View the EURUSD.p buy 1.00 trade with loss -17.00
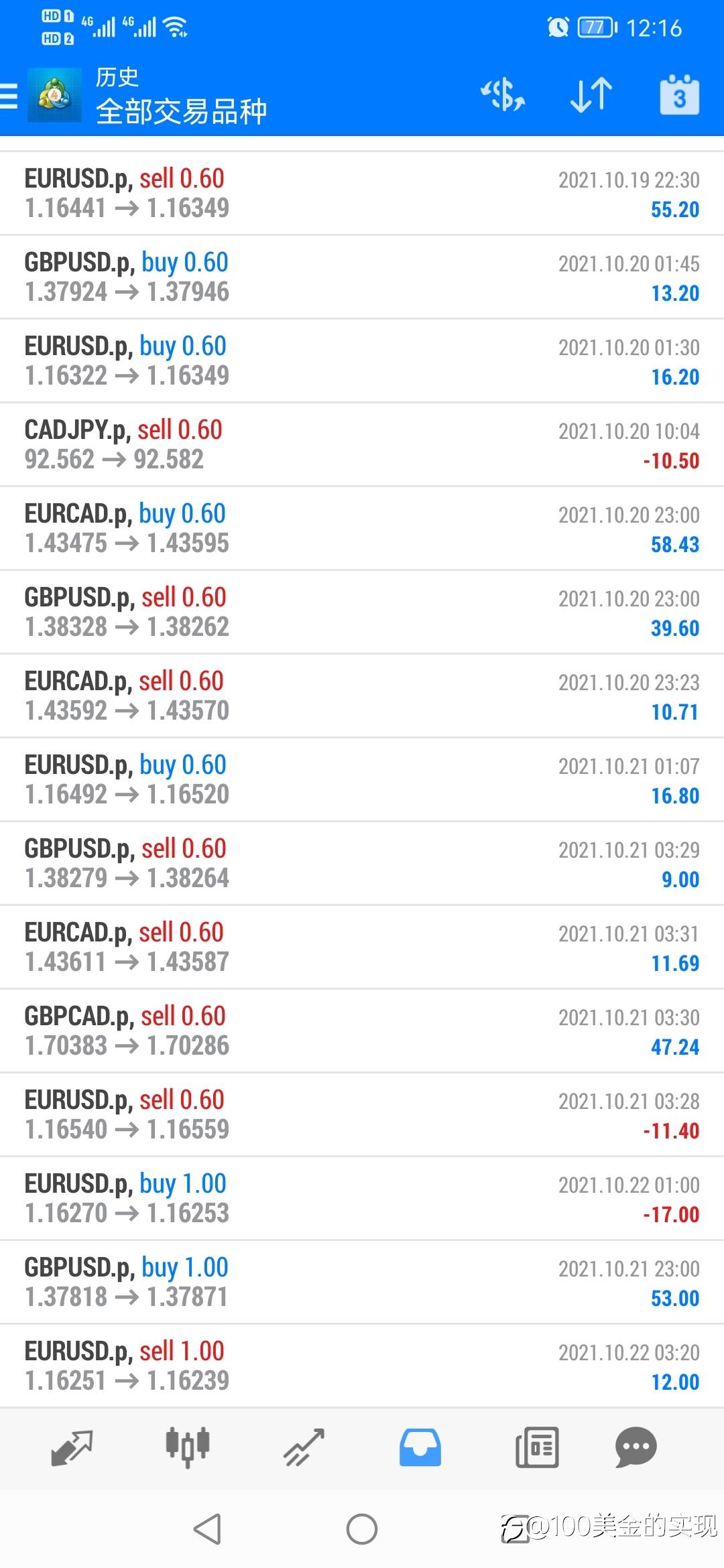Image resolution: width=724 pixels, height=1568 pixels. coord(362,1198)
